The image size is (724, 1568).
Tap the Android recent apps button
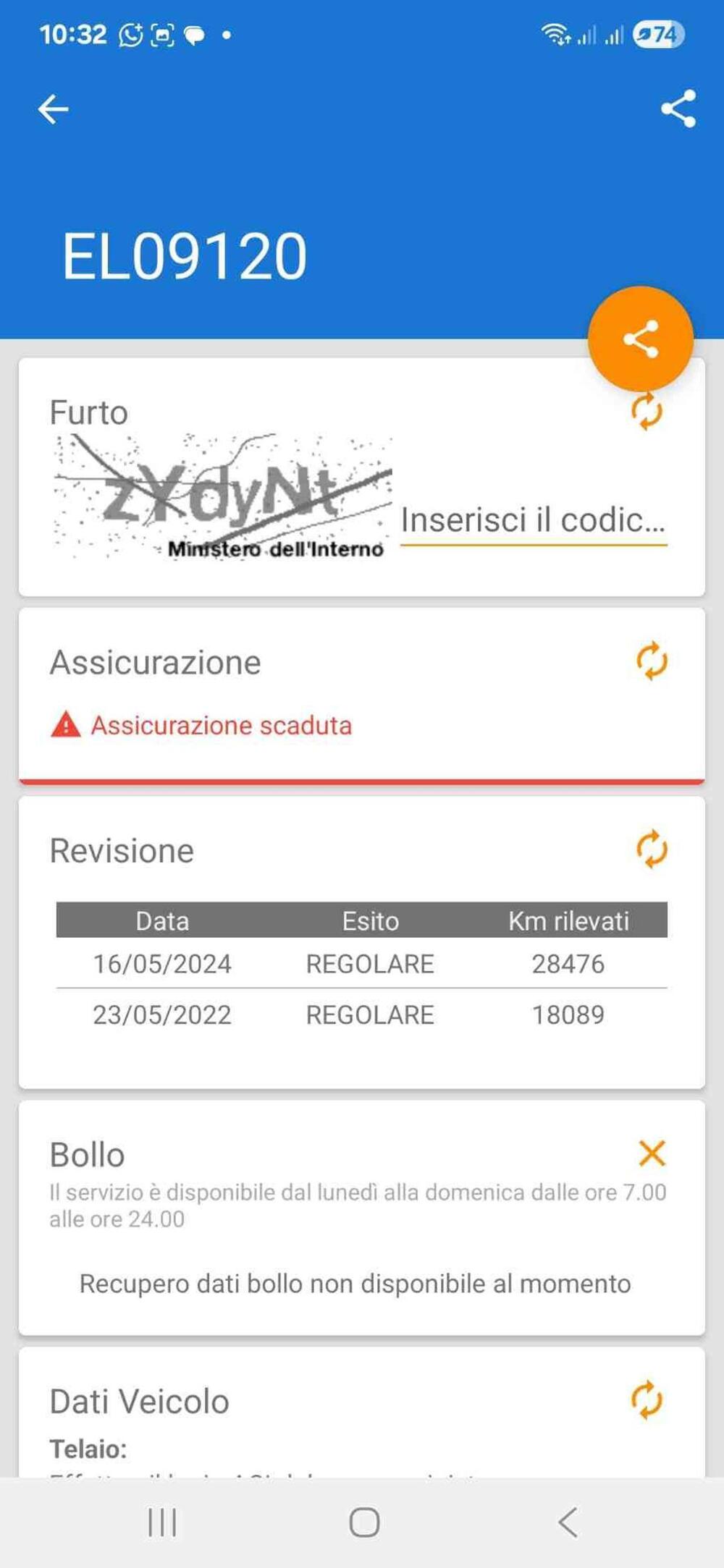pos(161,1521)
